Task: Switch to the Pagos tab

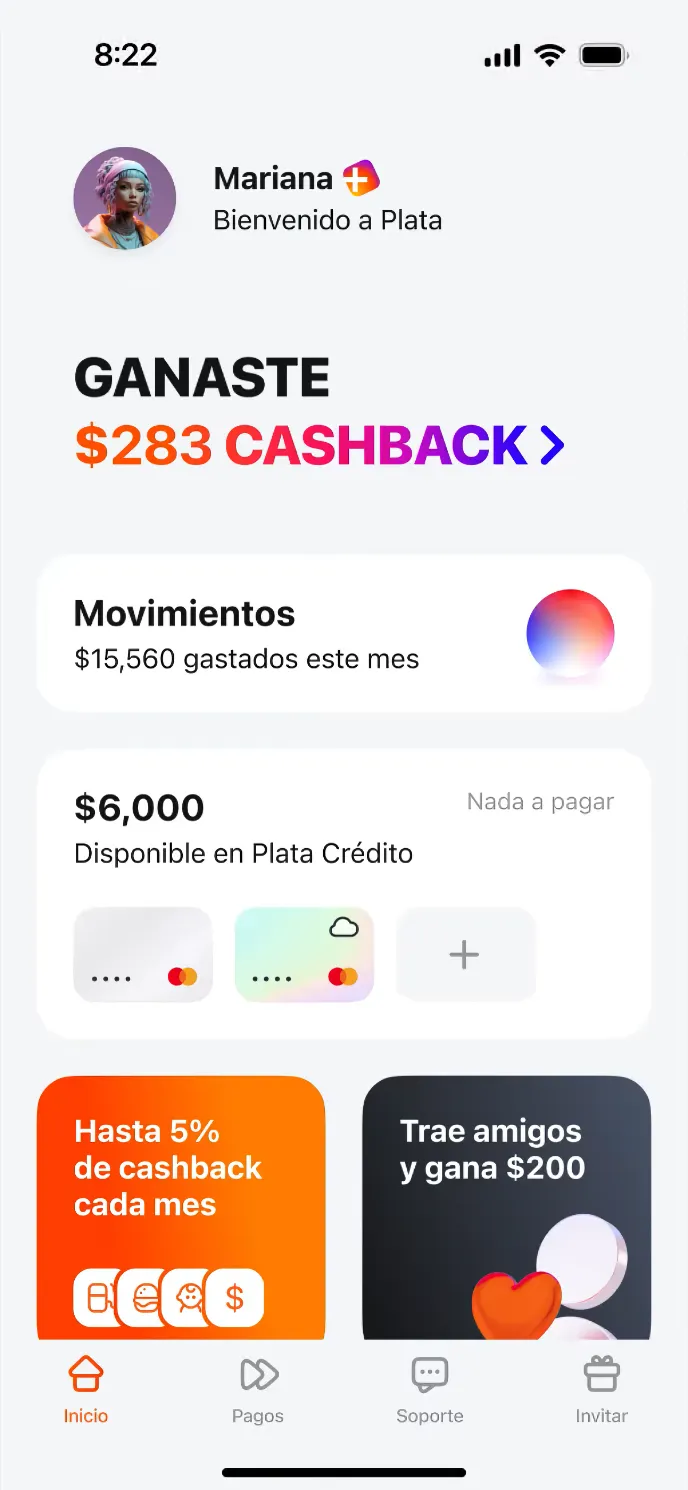Action: [258, 1390]
